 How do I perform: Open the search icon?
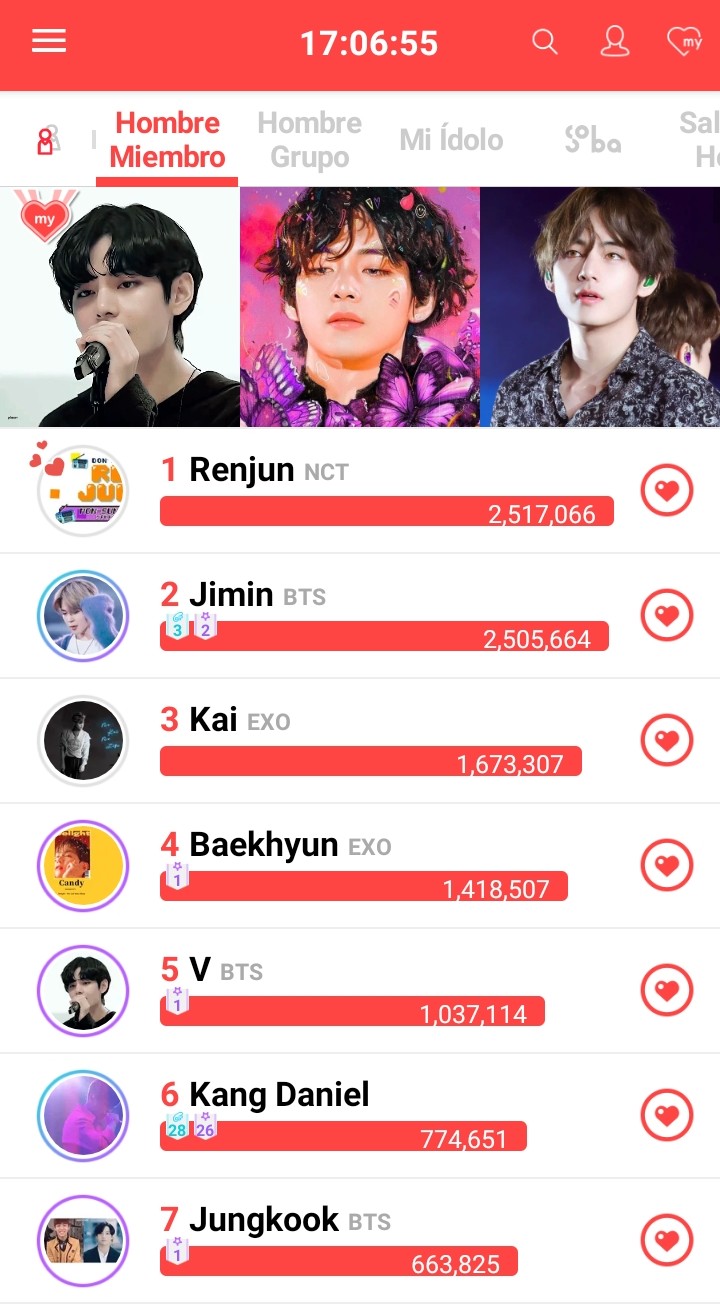coord(545,42)
